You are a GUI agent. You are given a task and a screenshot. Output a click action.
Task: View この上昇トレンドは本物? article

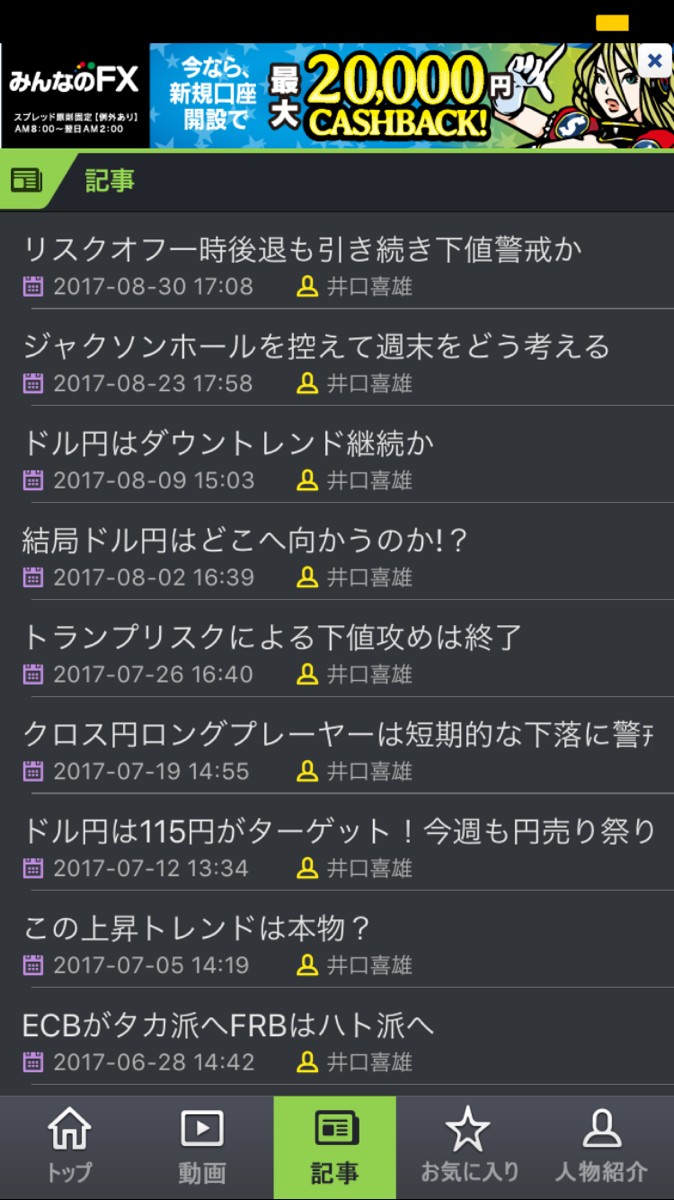pos(197,928)
